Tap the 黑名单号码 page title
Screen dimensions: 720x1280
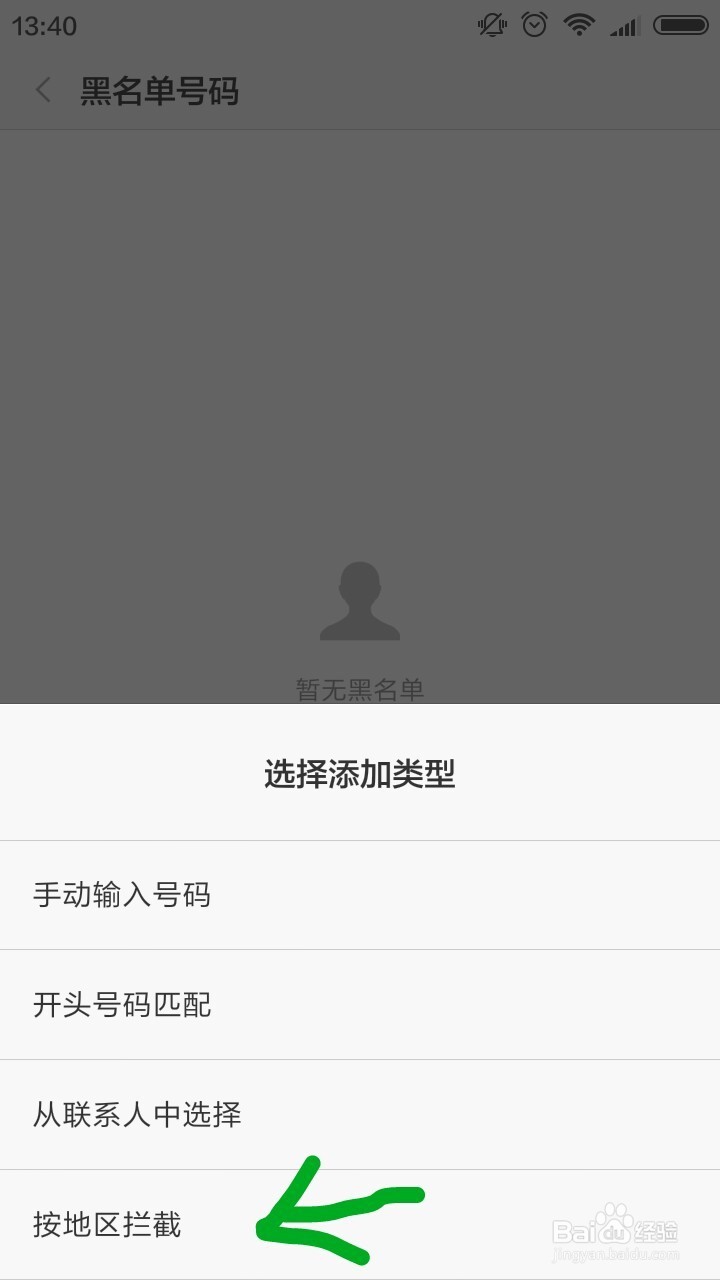click(x=160, y=91)
